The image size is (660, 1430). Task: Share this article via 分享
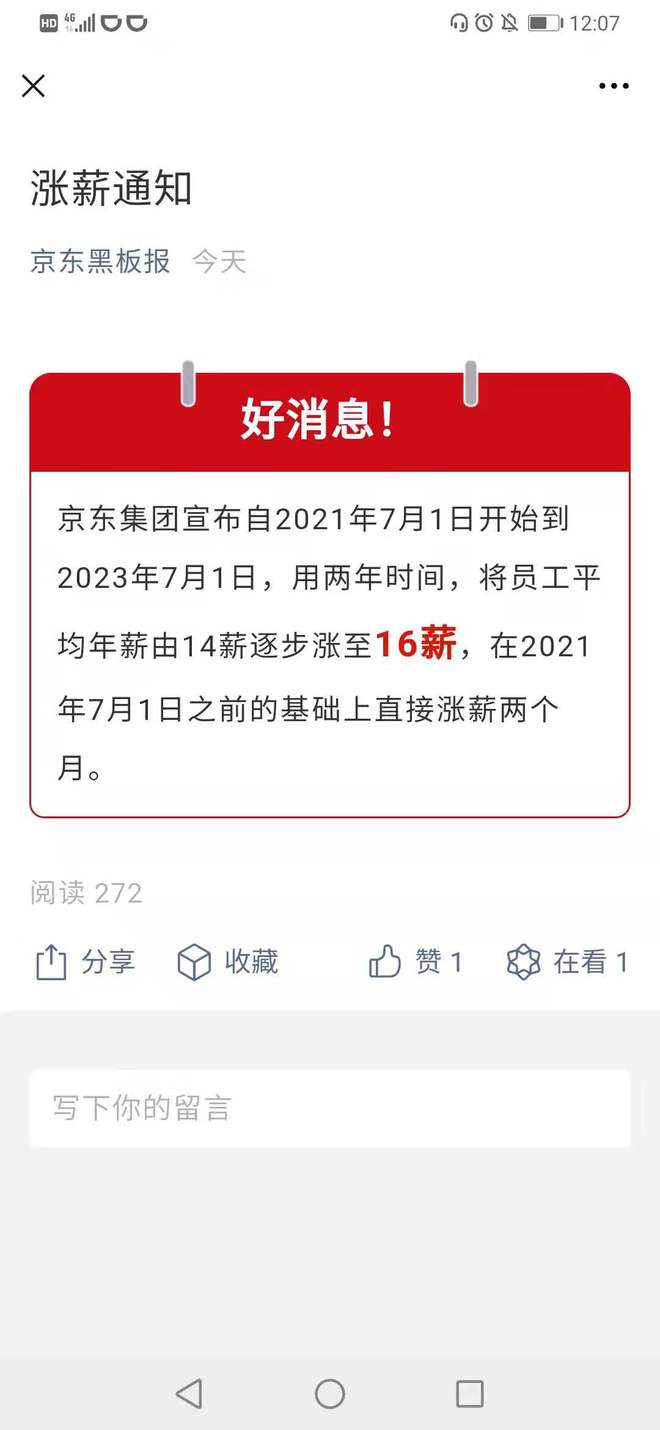pos(85,962)
